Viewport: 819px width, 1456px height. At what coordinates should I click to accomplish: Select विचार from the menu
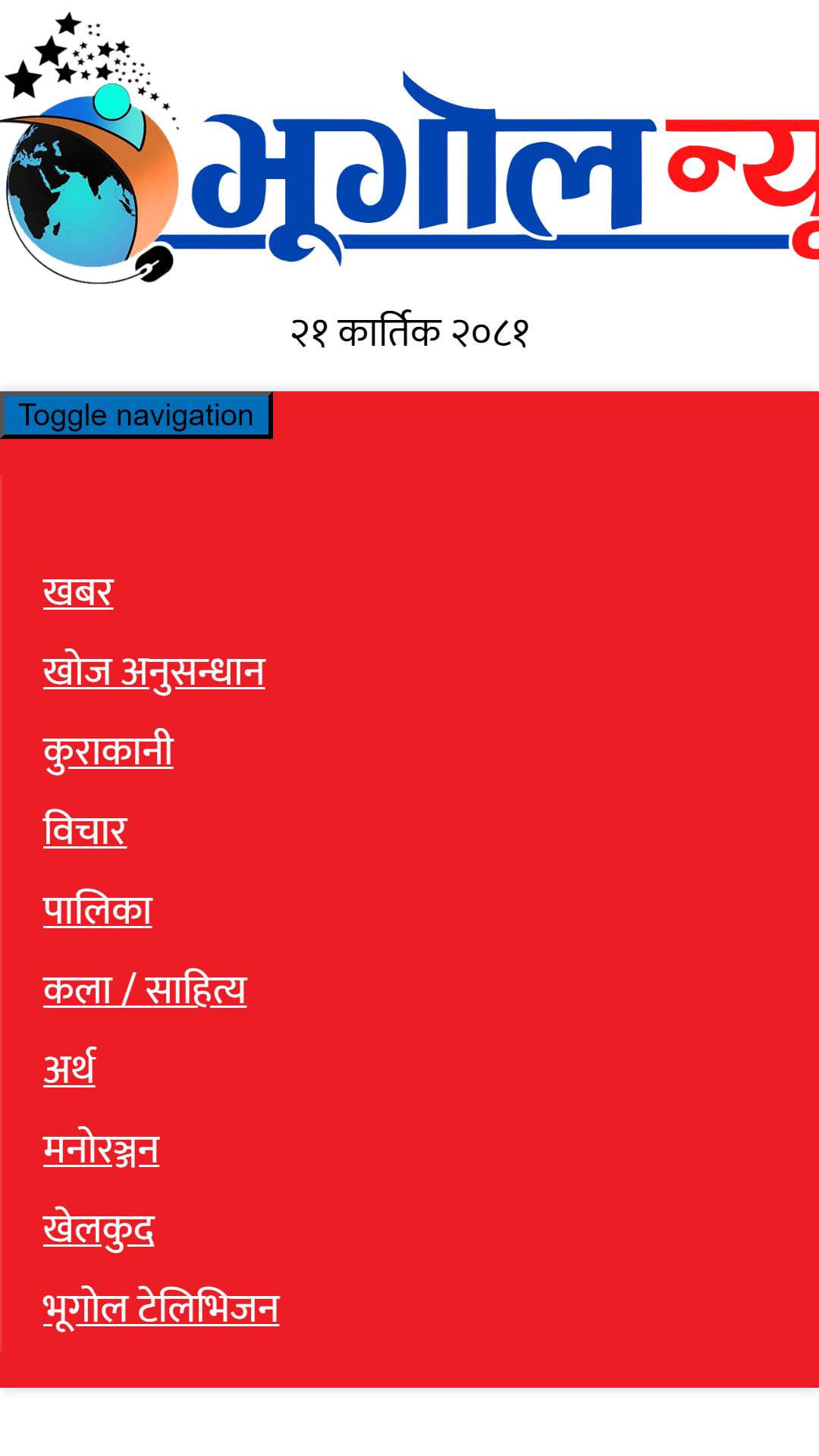point(85,831)
